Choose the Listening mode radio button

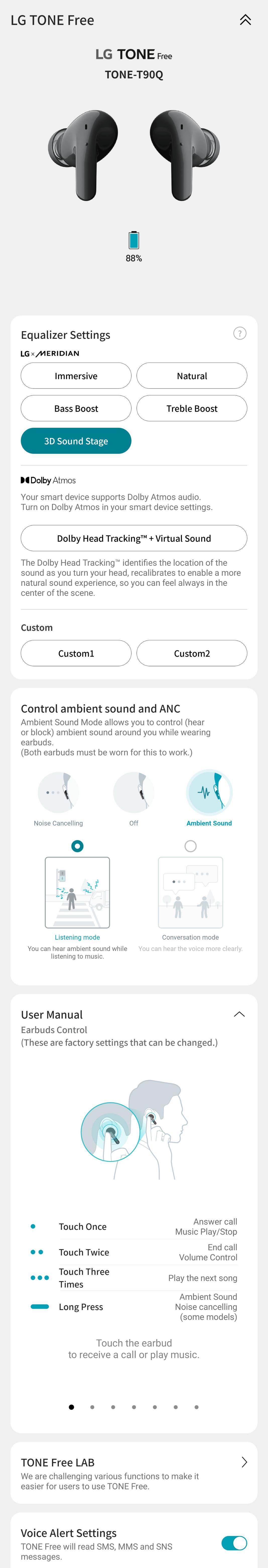pos(77,846)
